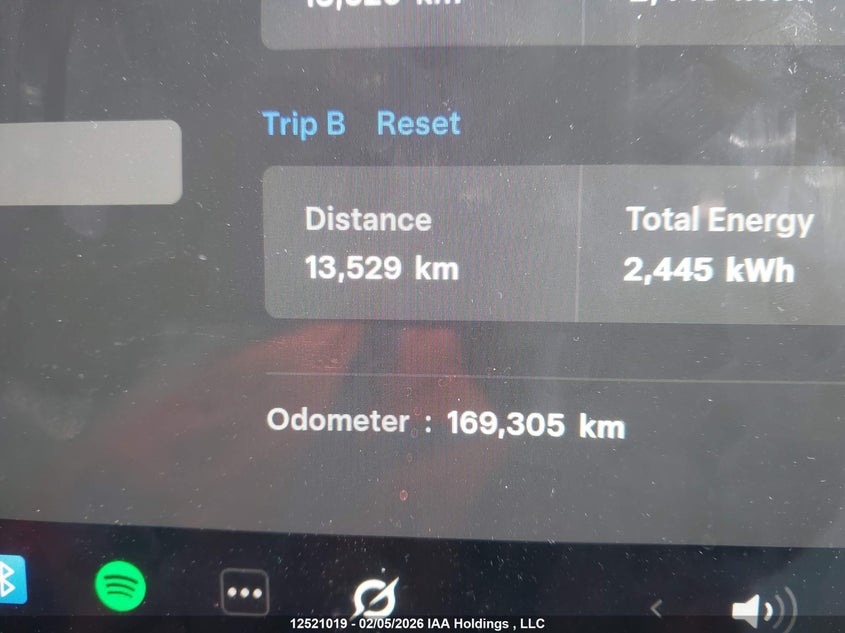Viewport: 845px width, 633px height.
Task: Open the Bluetooth settings icon
Action: click(10, 581)
